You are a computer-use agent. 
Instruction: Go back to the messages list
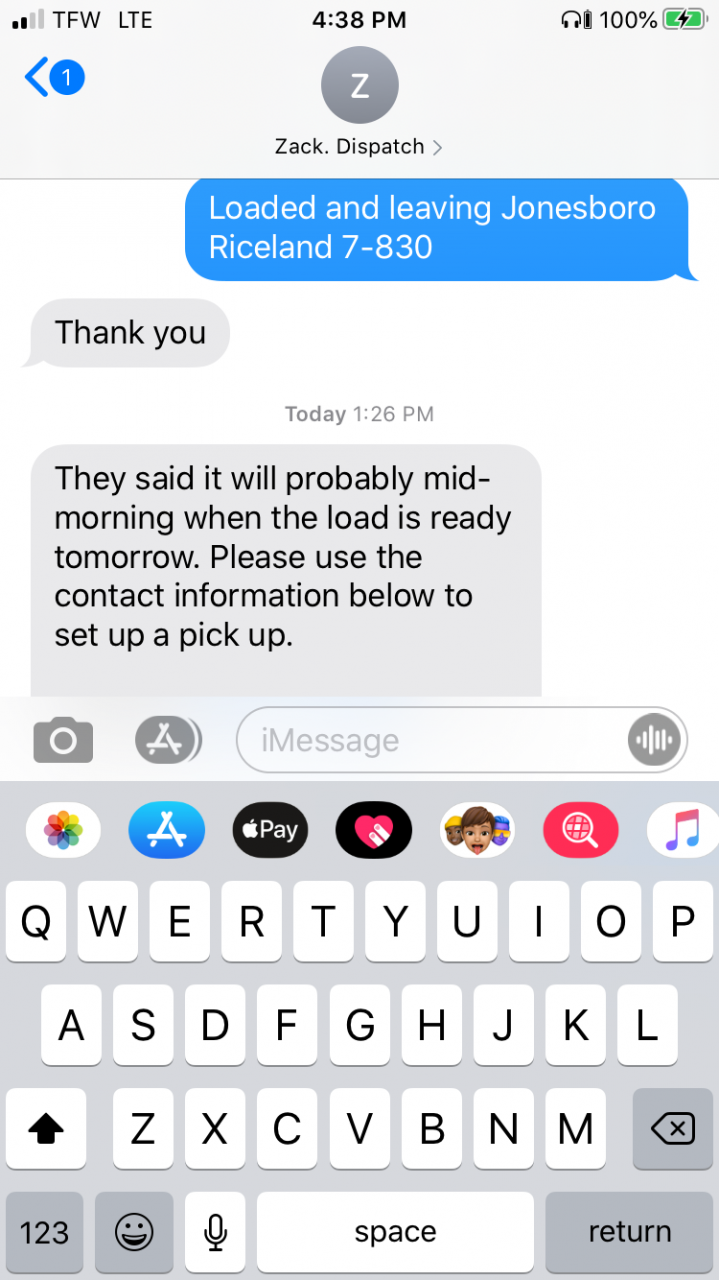[x=52, y=77]
